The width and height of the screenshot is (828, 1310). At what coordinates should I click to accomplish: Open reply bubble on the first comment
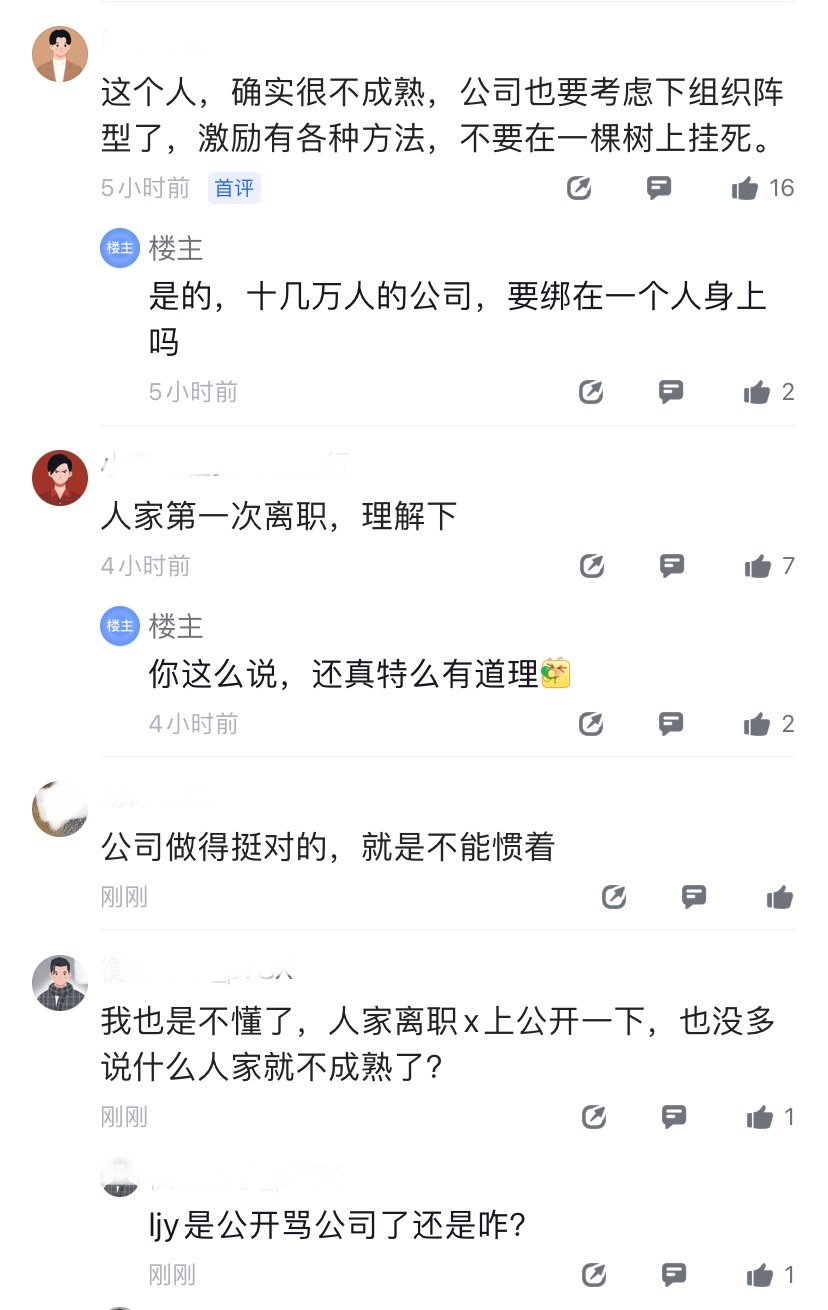(659, 188)
